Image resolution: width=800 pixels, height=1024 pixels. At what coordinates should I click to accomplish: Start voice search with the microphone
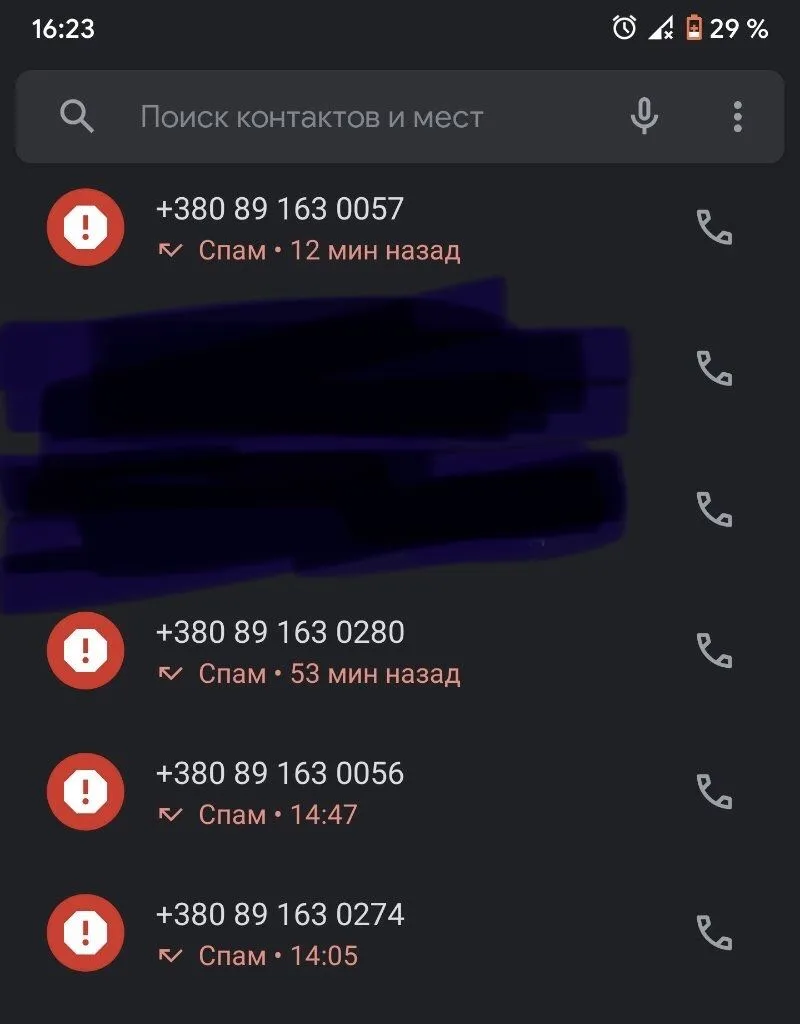pos(644,117)
